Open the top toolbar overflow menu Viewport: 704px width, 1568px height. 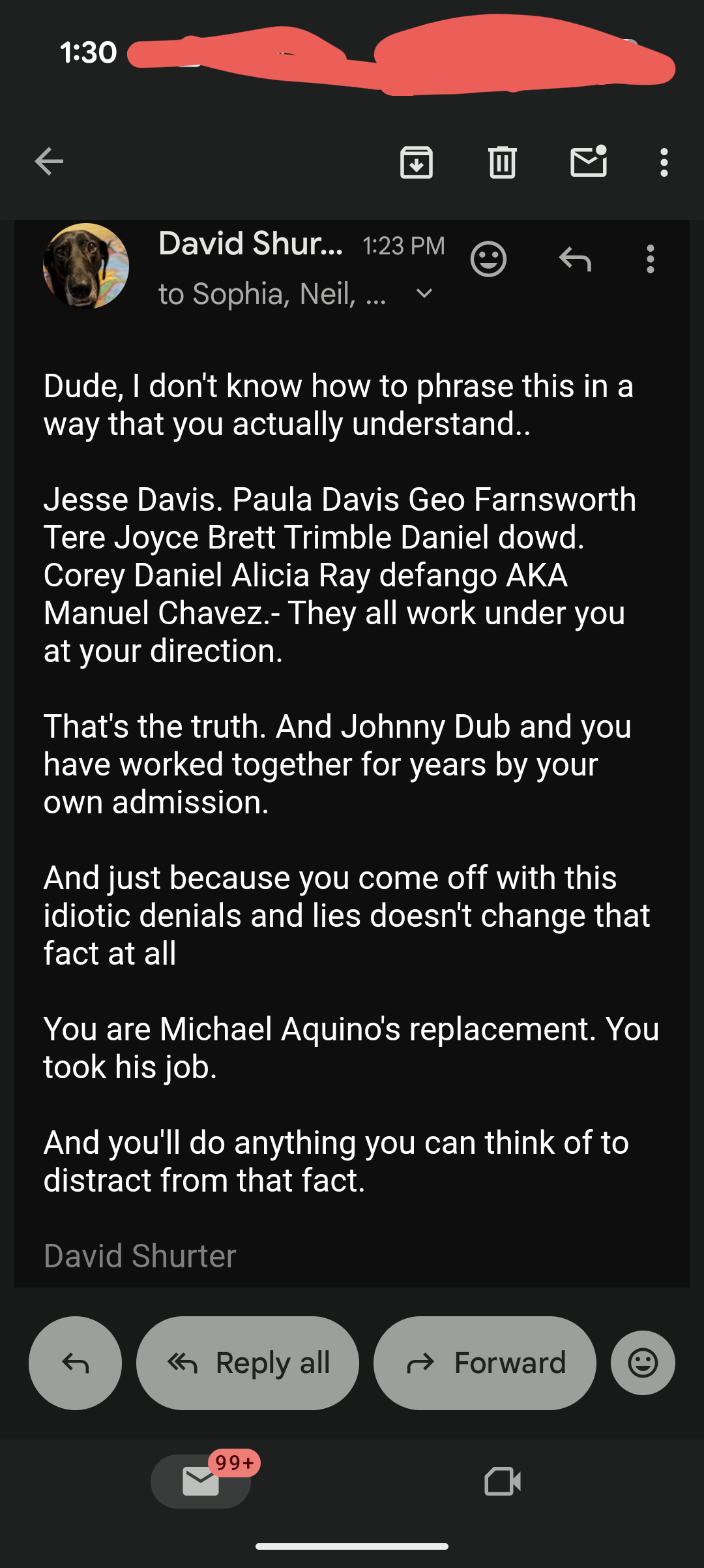pos(664,162)
